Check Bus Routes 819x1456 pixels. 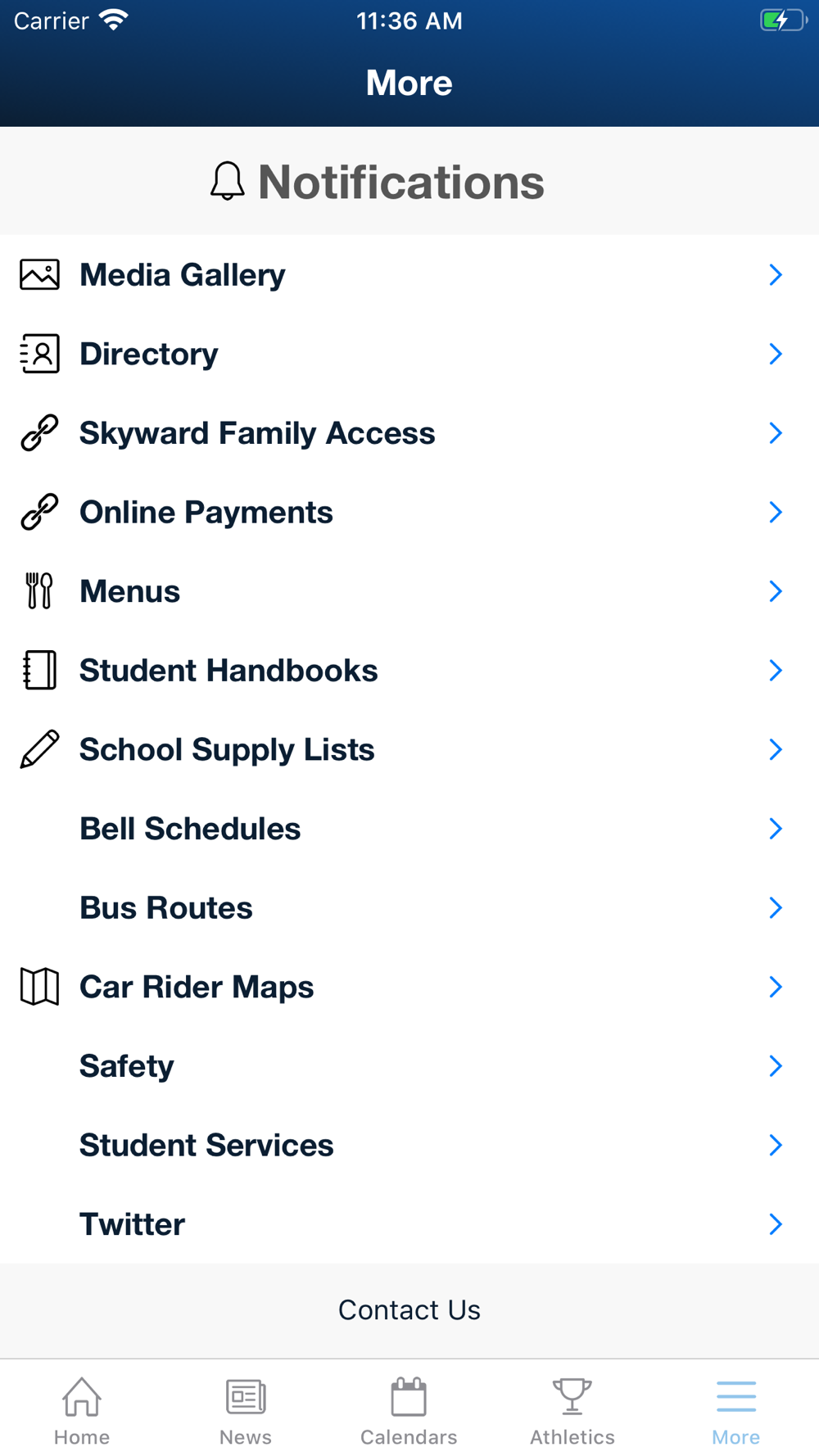tap(409, 908)
